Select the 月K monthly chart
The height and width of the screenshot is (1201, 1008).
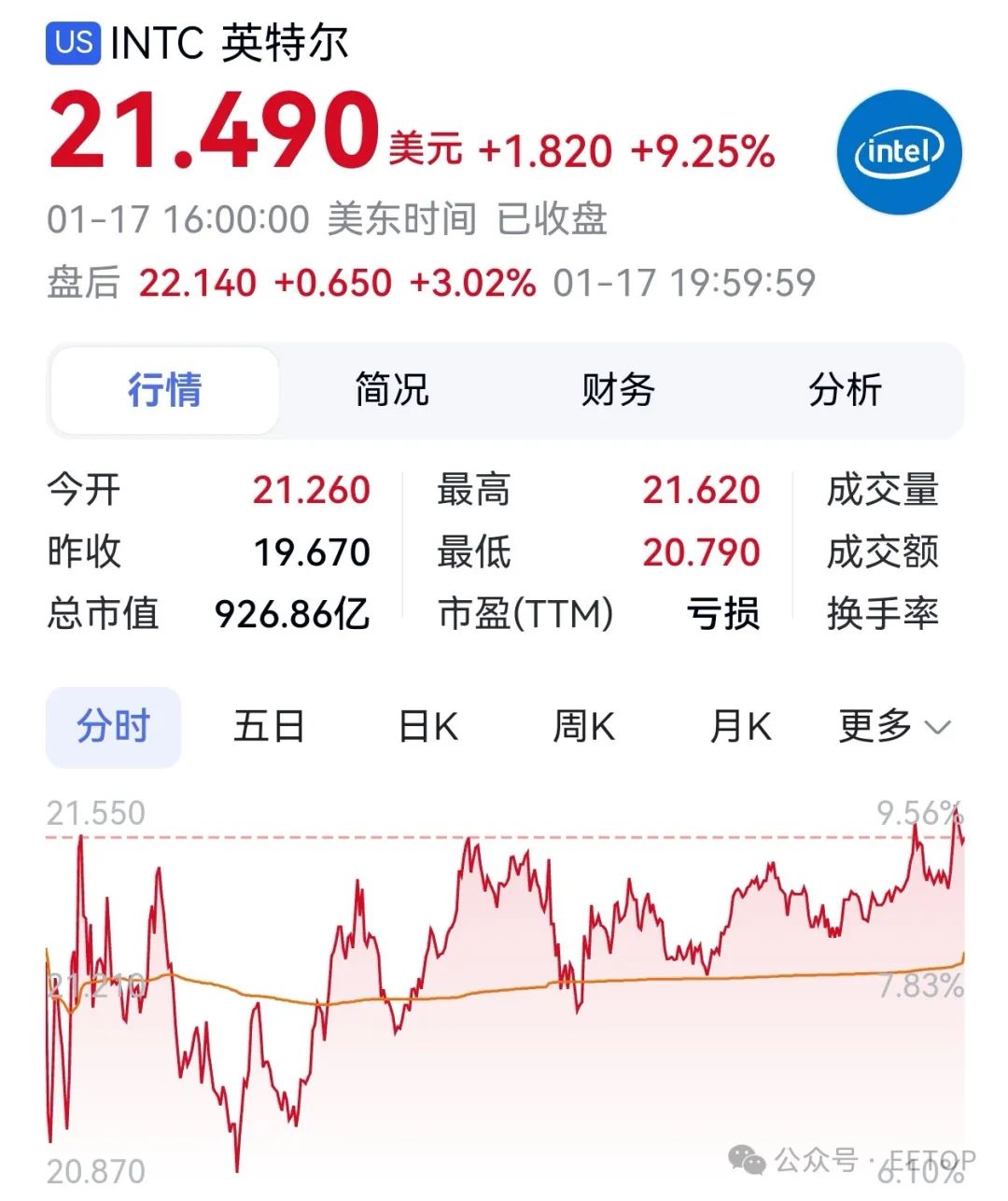click(740, 728)
